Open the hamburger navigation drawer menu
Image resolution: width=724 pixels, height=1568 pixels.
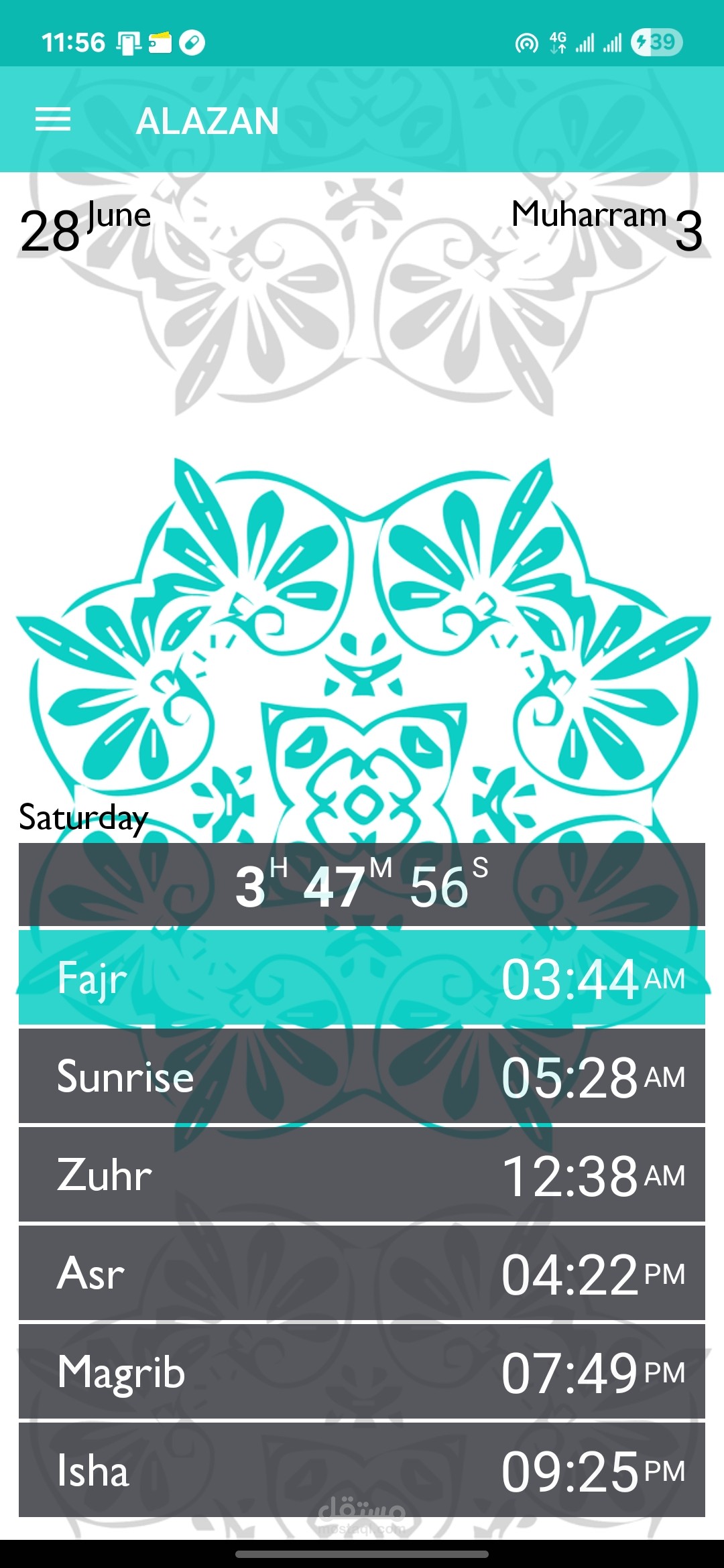[53, 120]
